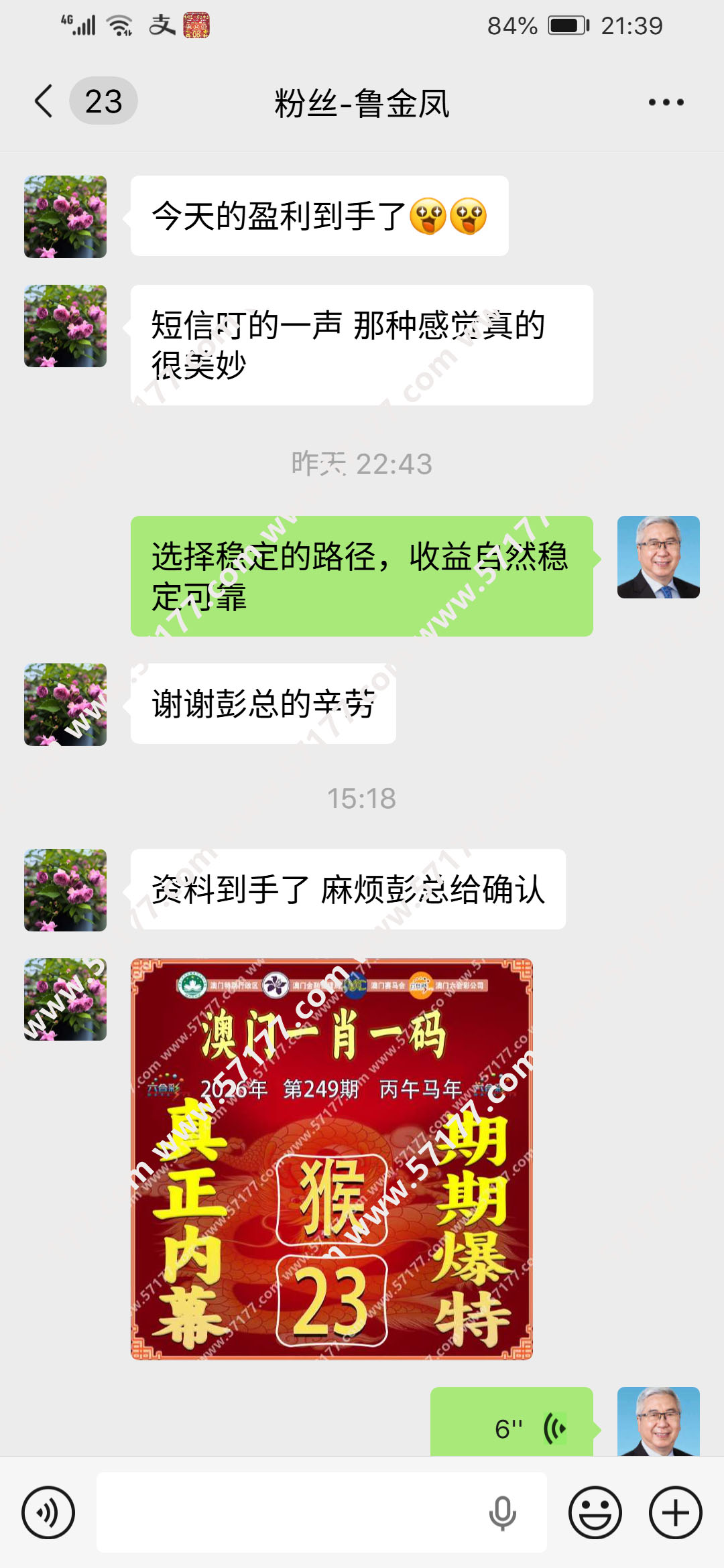Open the red 澳门一肖一码 image
This screenshot has height=1568, width=724.
331,1159
